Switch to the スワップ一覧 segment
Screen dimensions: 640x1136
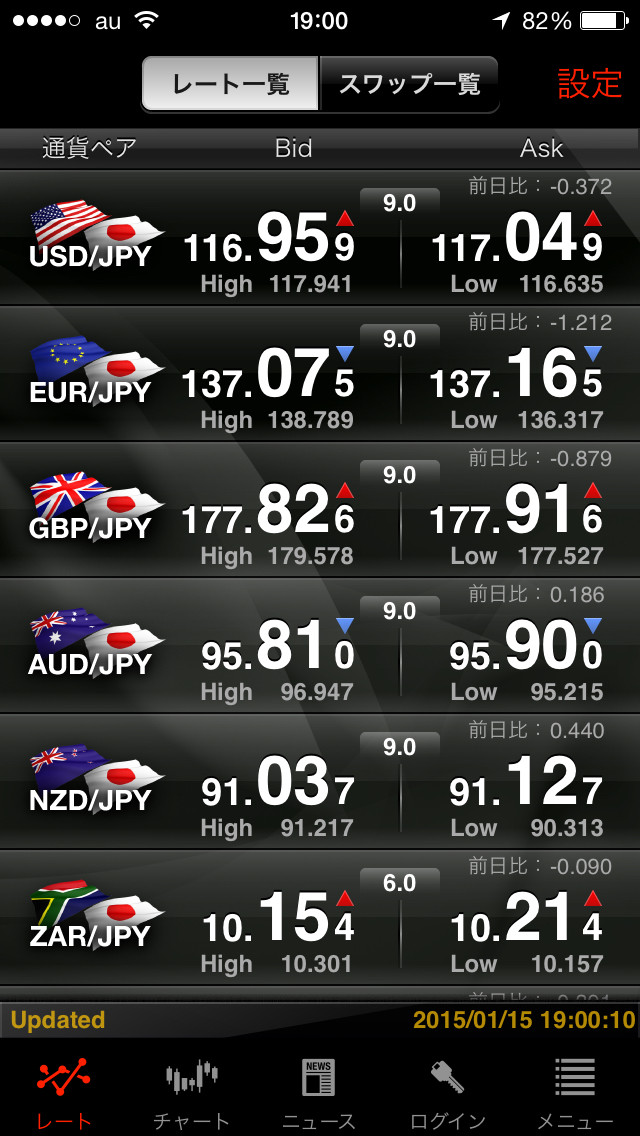409,83
